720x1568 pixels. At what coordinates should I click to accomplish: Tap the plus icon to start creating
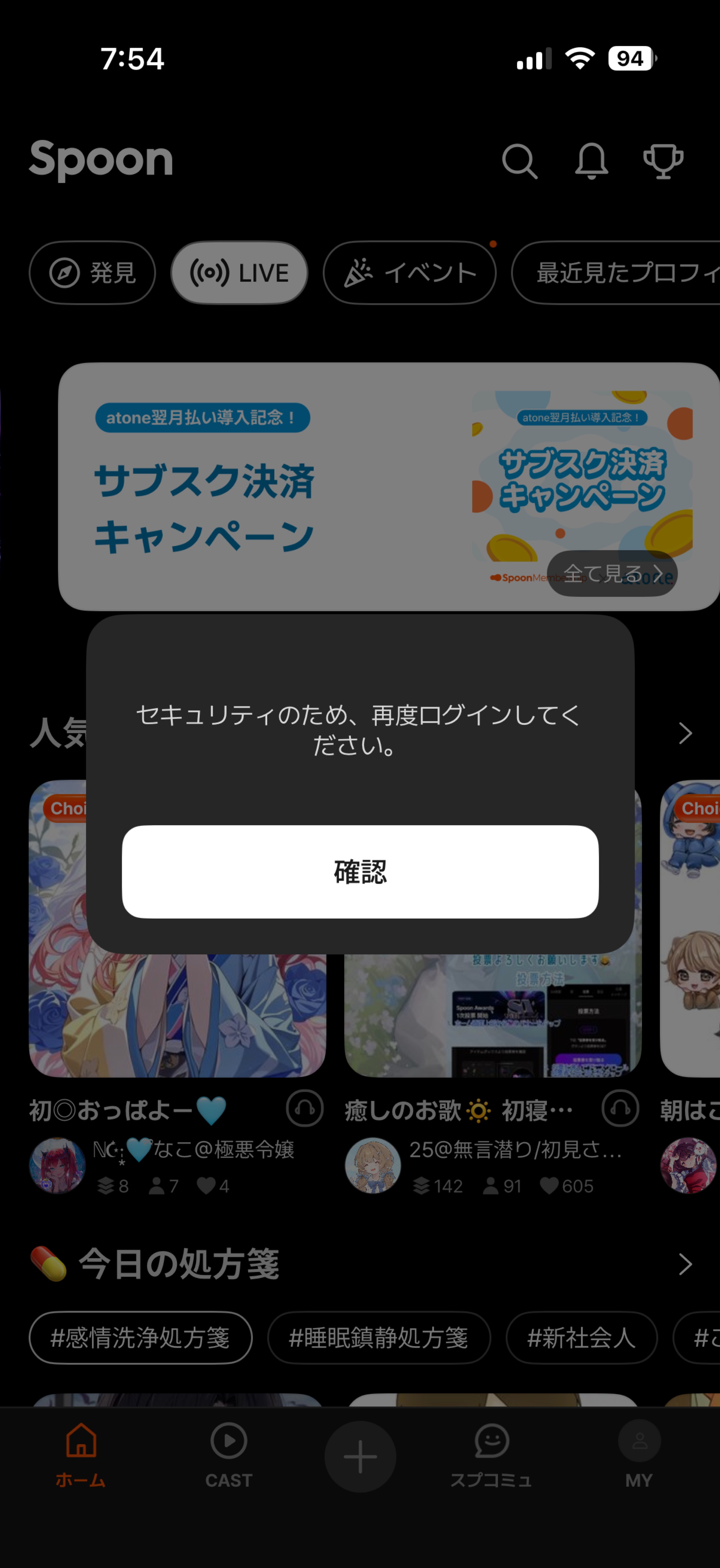click(360, 1457)
